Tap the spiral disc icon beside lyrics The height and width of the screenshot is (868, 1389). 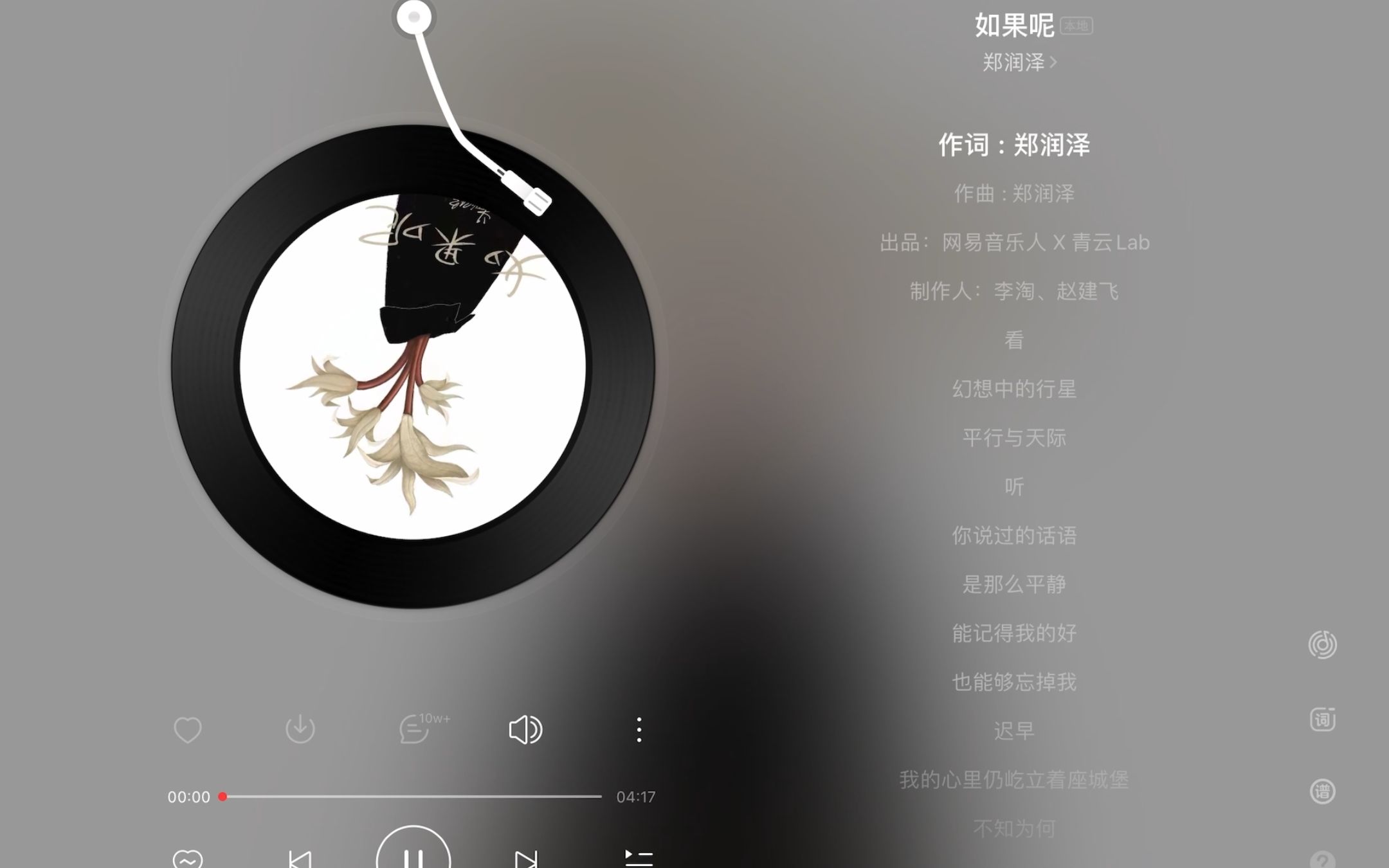tap(1322, 644)
